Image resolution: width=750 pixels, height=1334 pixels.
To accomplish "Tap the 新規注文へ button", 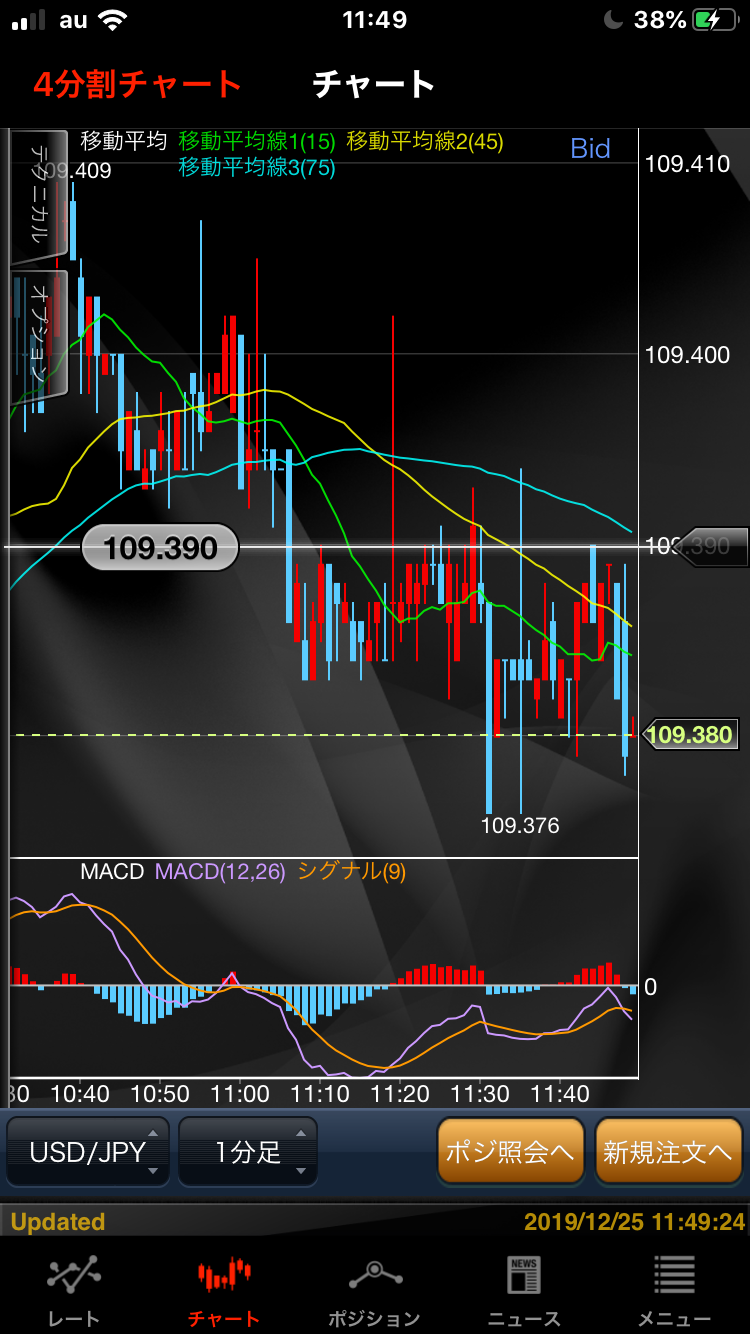I will point(669,1152).
